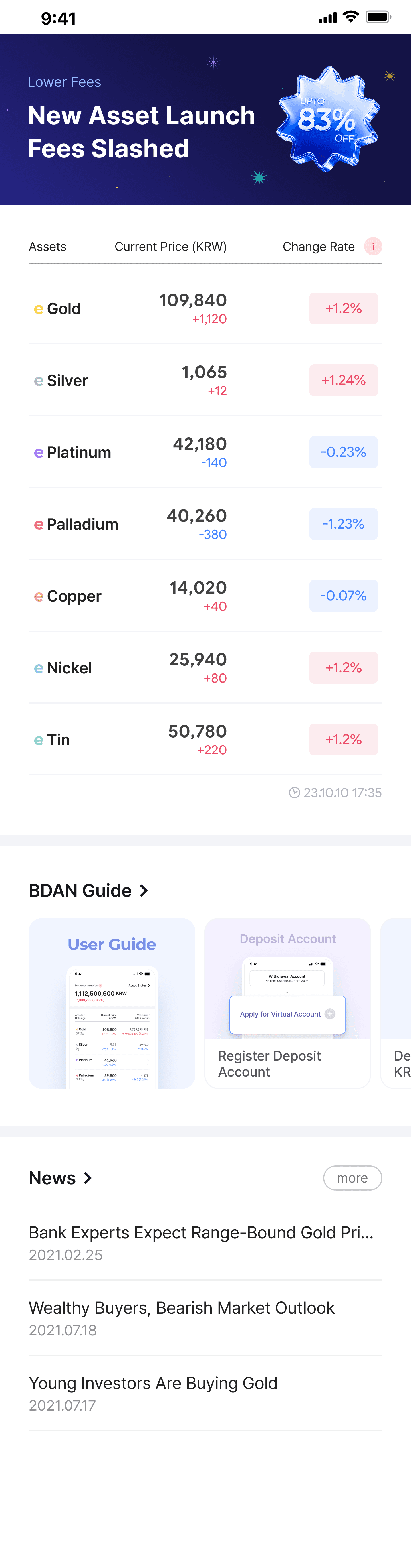Open the BDAN Guide section
The height and width of the screenshot is (1568, 411).
[x=88, y=891]
